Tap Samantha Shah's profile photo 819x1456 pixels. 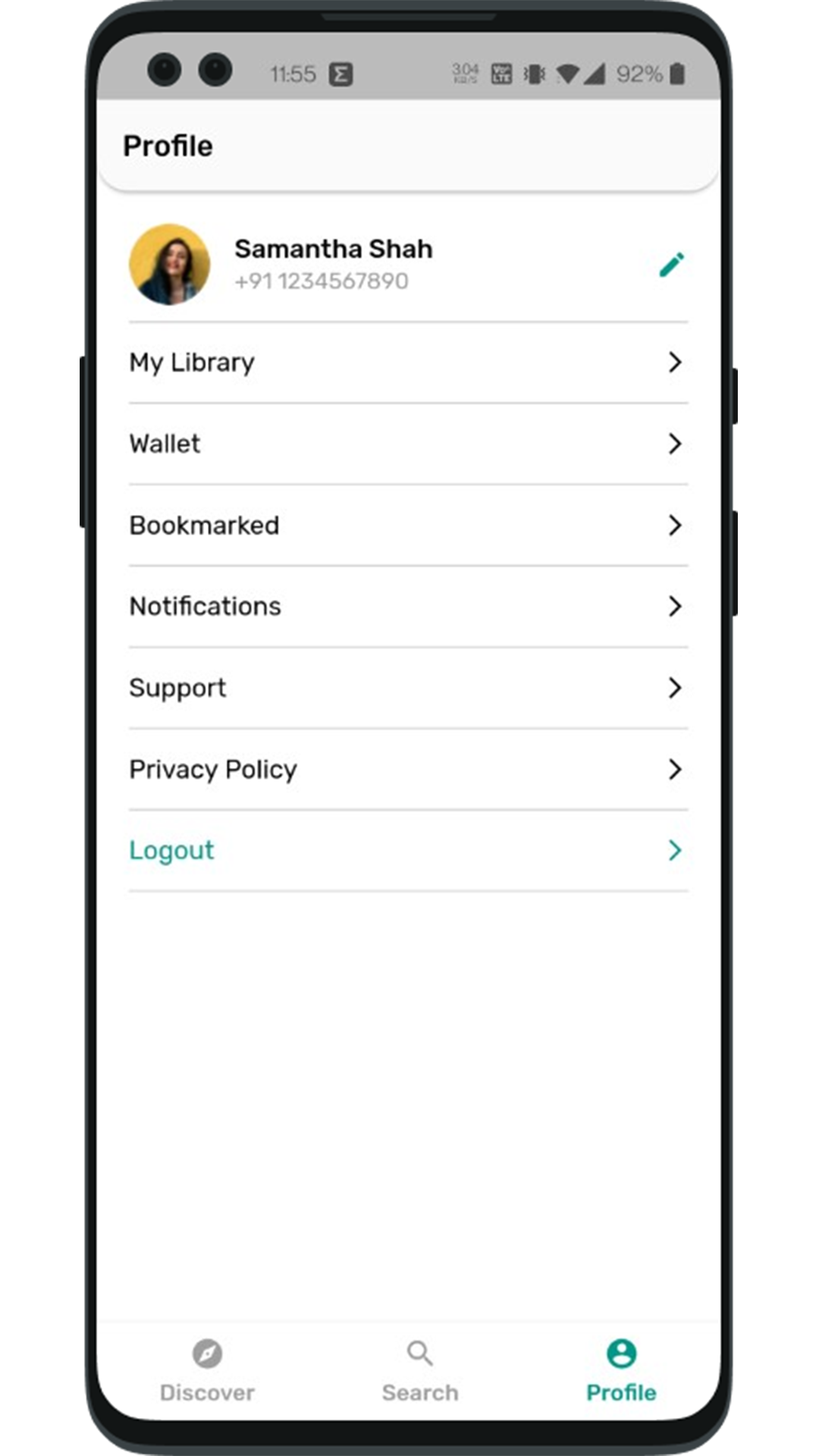pos(170,265)
